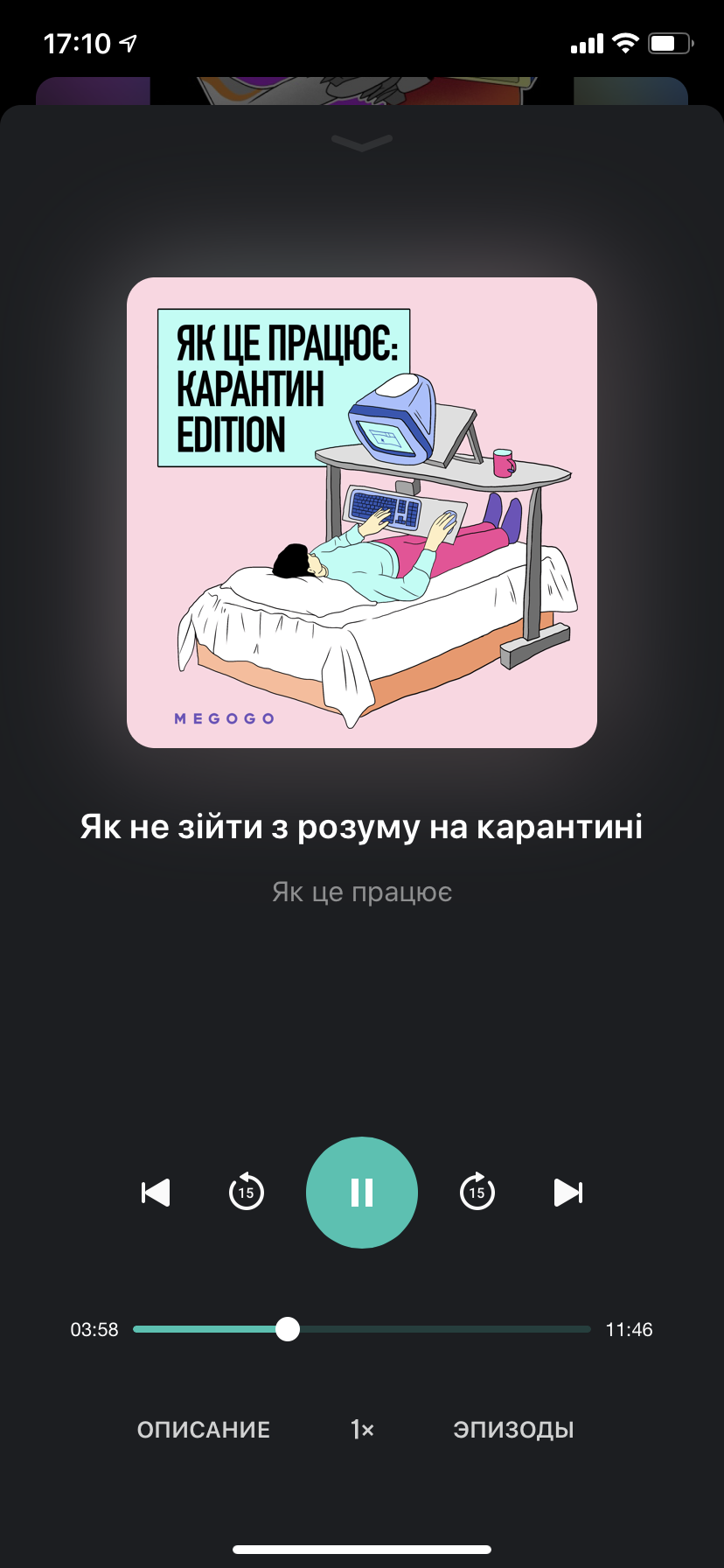The height and width of the screenshot is (1568, 724).
Task: Open the ЭПИЗОДЫ episodes list
Action: pos(513,1430)
